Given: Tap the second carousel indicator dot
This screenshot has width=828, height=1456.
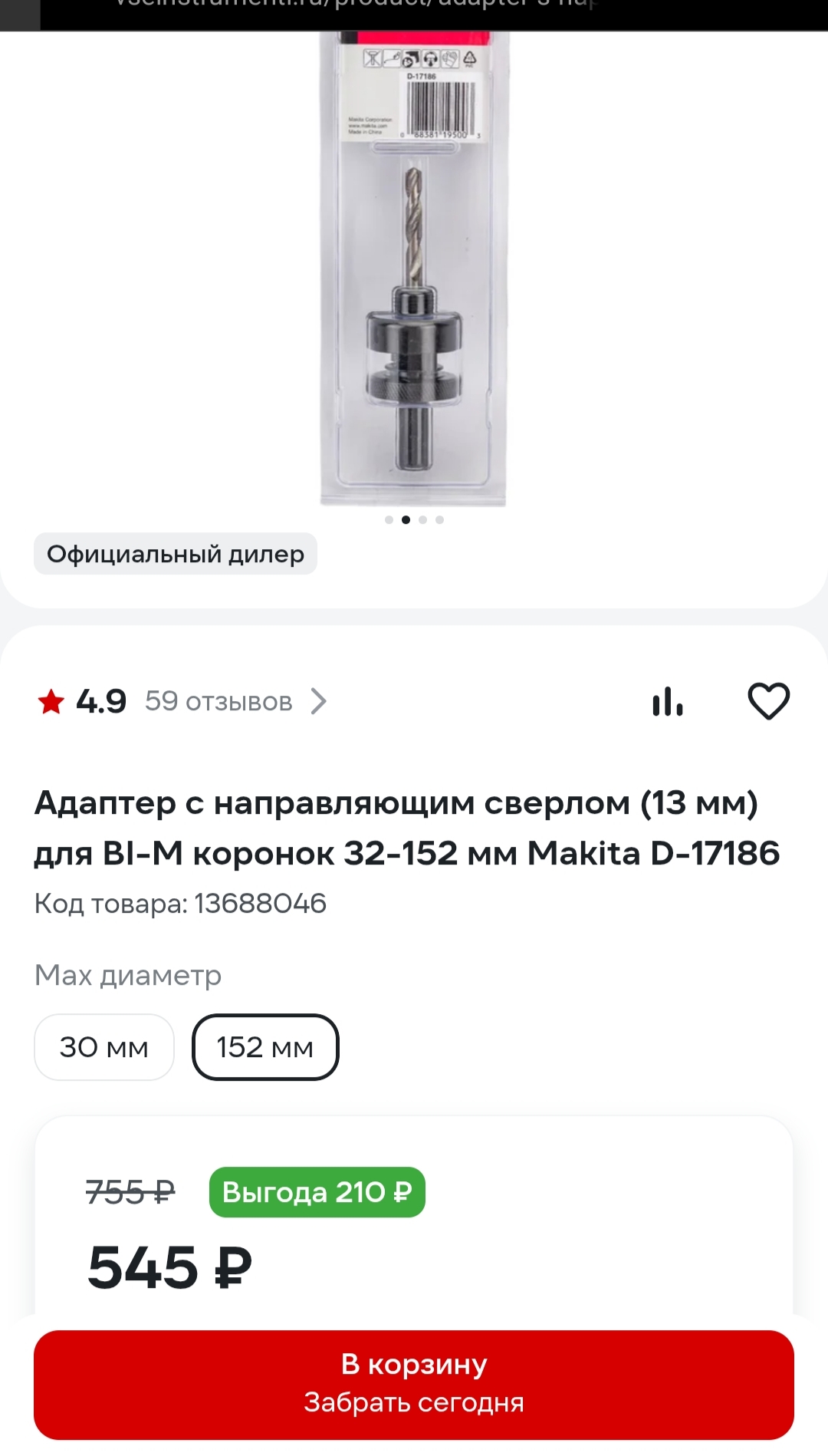Looking at the screenshot, I should [x=406, y=519].
